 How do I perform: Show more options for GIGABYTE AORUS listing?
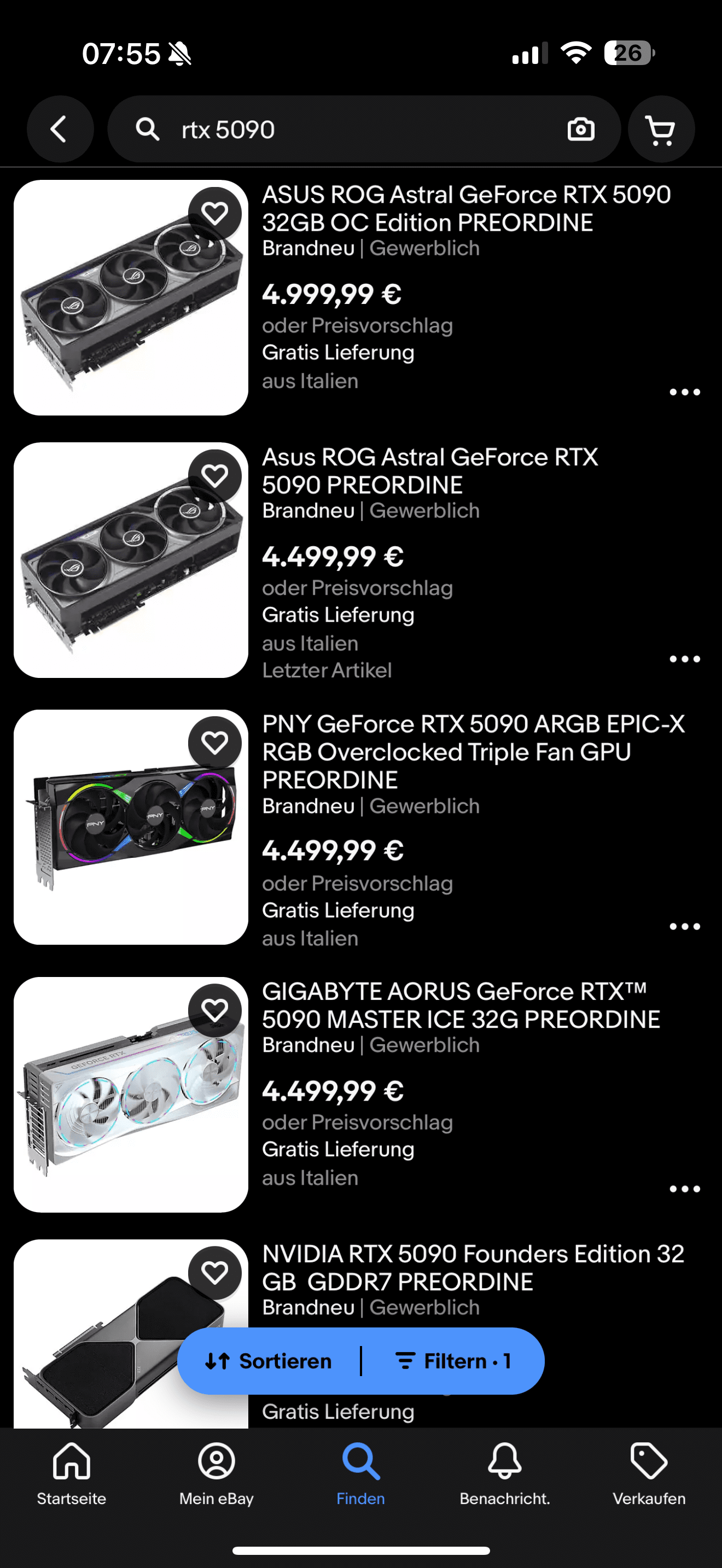(684, 1189)
